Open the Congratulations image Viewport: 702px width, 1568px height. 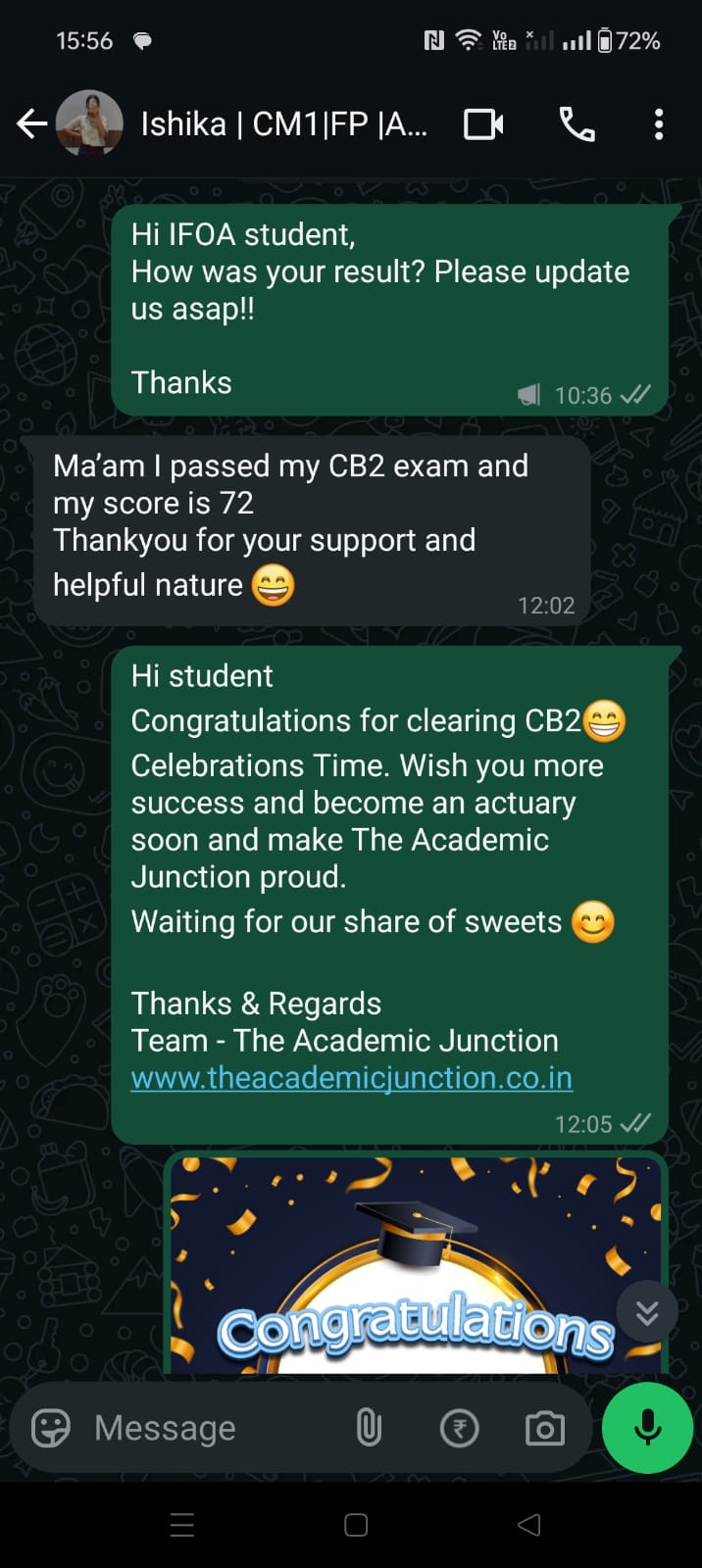[x=417, y=1264]
